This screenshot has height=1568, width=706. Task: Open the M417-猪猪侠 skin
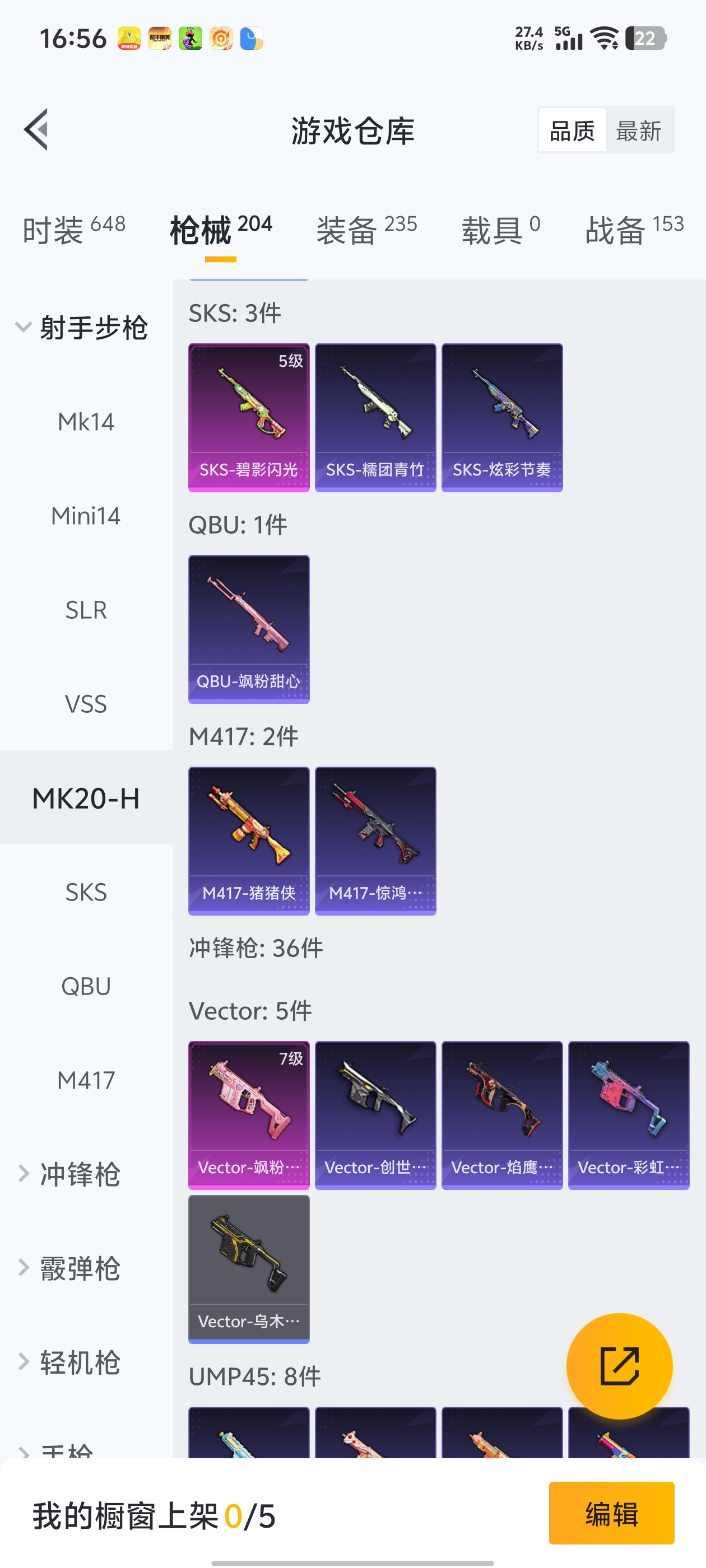249,841
